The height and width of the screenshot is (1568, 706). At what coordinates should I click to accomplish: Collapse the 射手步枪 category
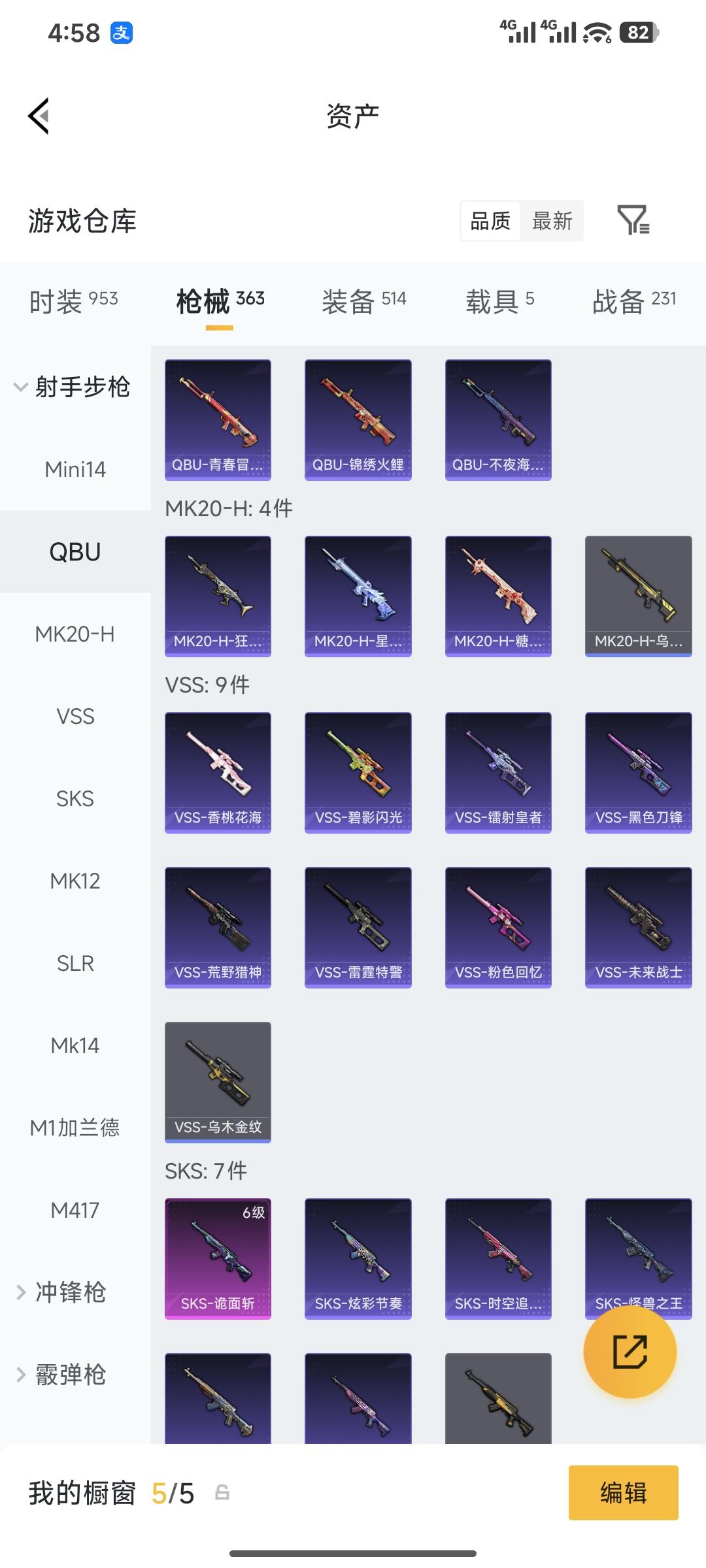click(72, 387)
